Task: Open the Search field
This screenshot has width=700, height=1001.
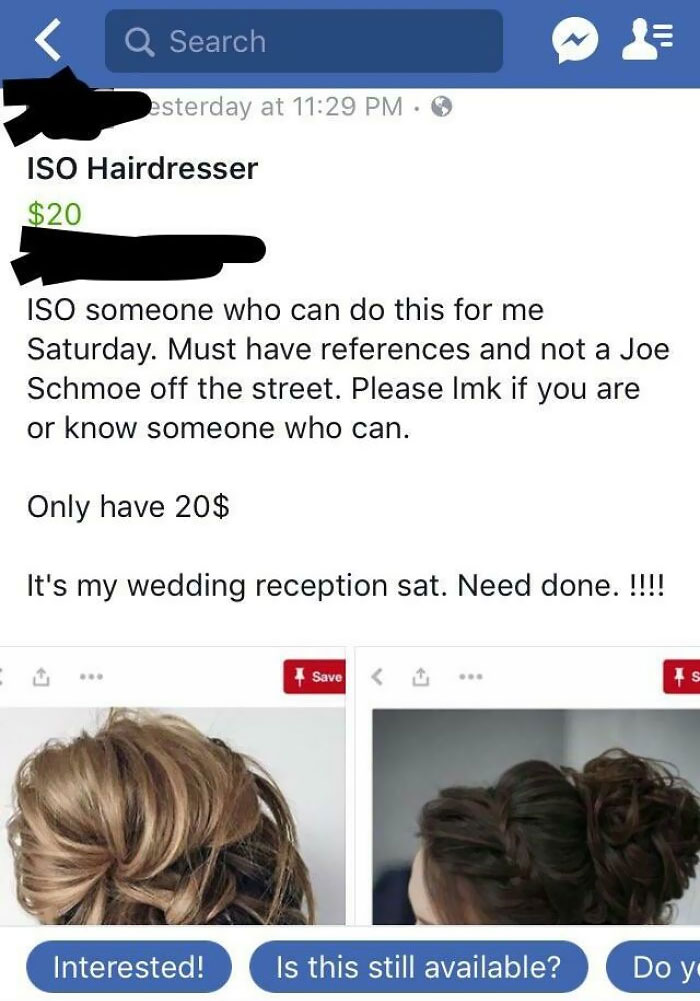Action: coord(303,41)
